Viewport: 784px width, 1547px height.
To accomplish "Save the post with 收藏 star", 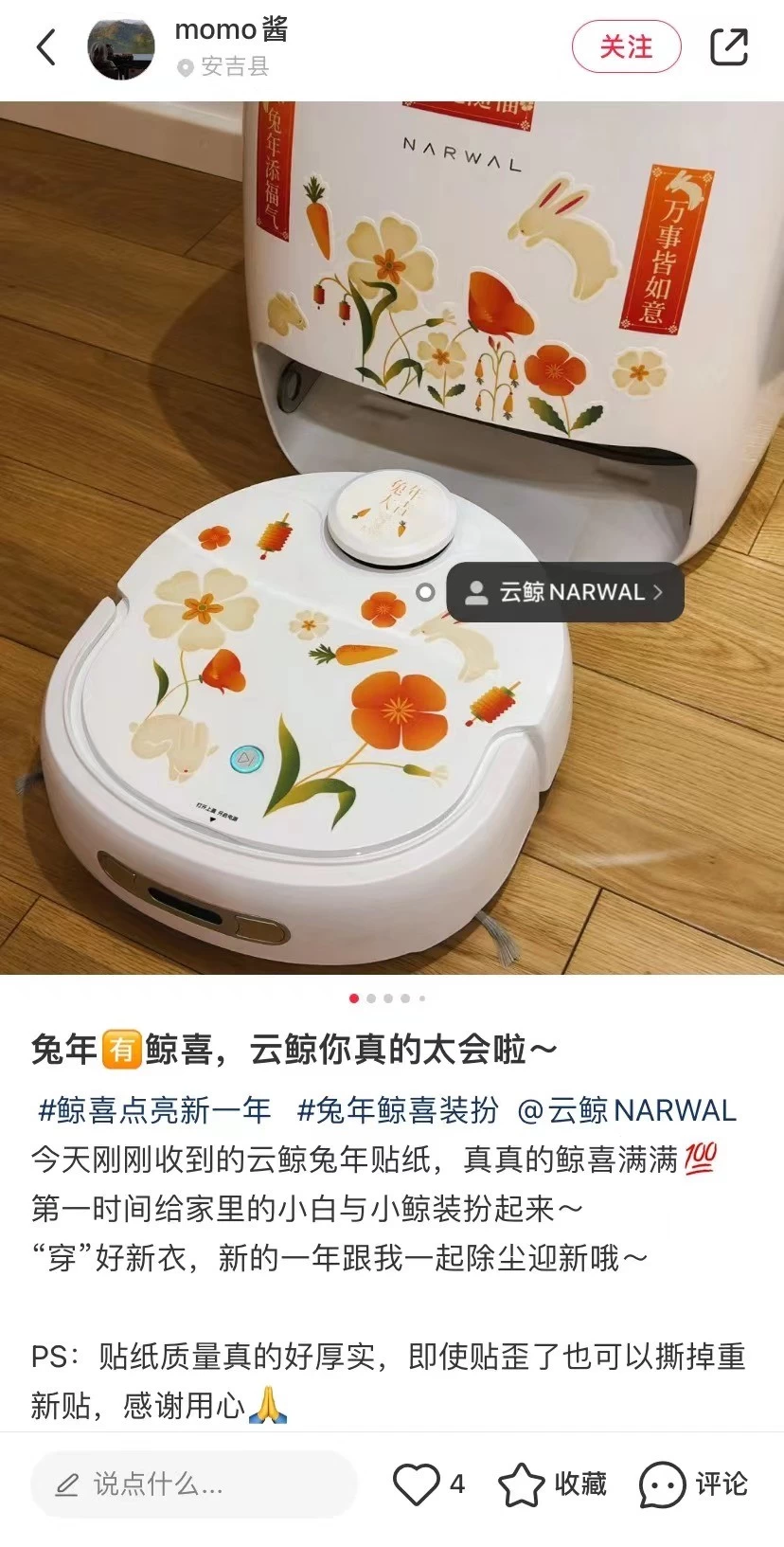I will (553, 1484).
